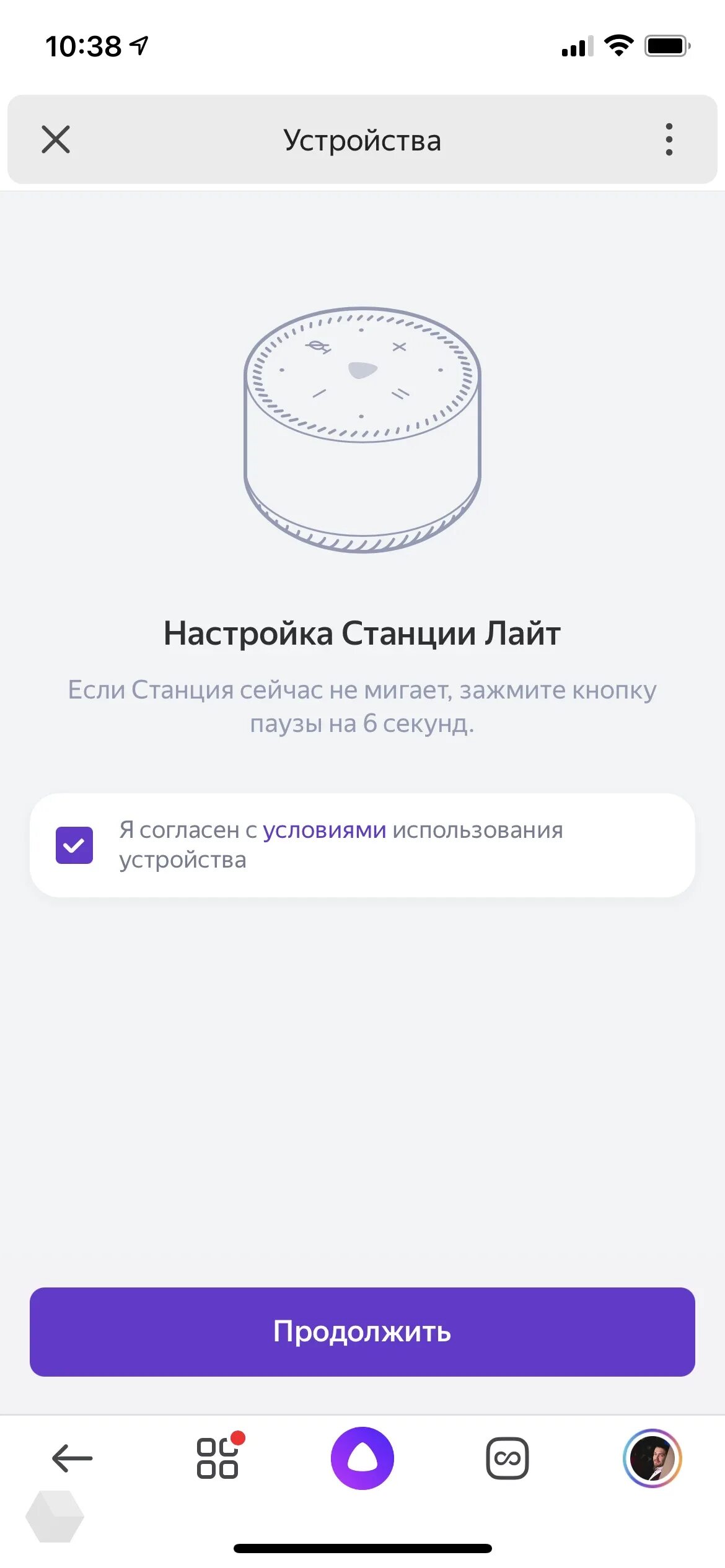Go back with the bottom arrow
The width and height of the screenshot is (725, 1568).
point(72,1458)
